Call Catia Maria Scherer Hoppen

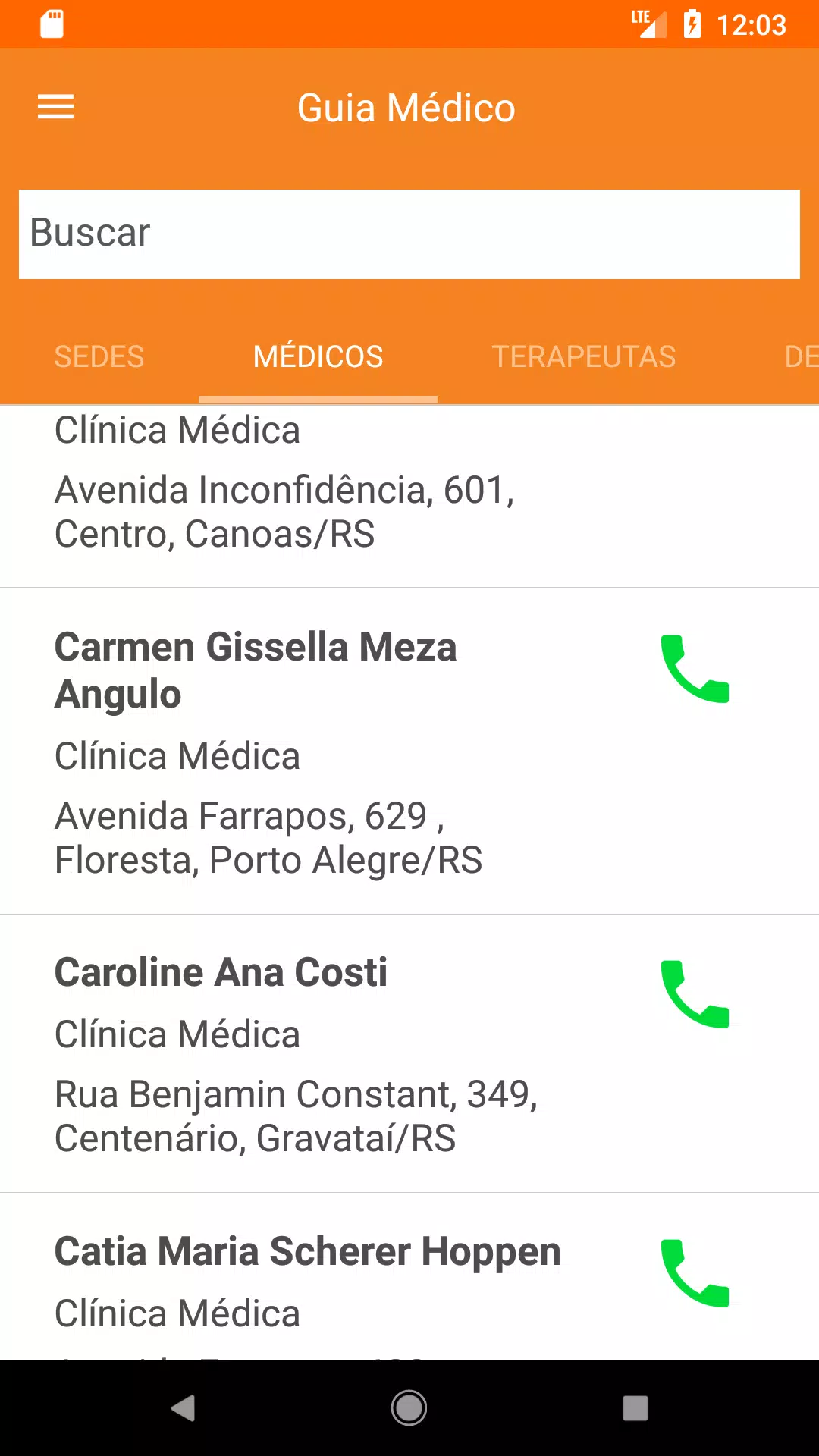tap(695, 1273)
